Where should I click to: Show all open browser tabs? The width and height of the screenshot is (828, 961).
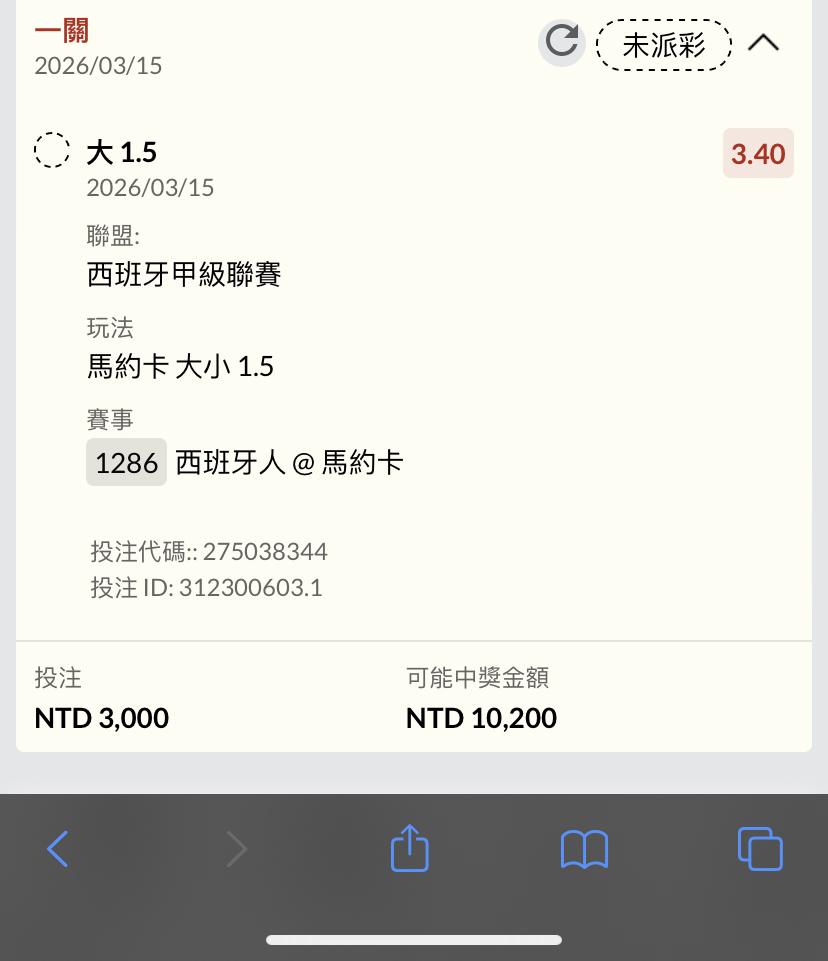click(759, 848)
